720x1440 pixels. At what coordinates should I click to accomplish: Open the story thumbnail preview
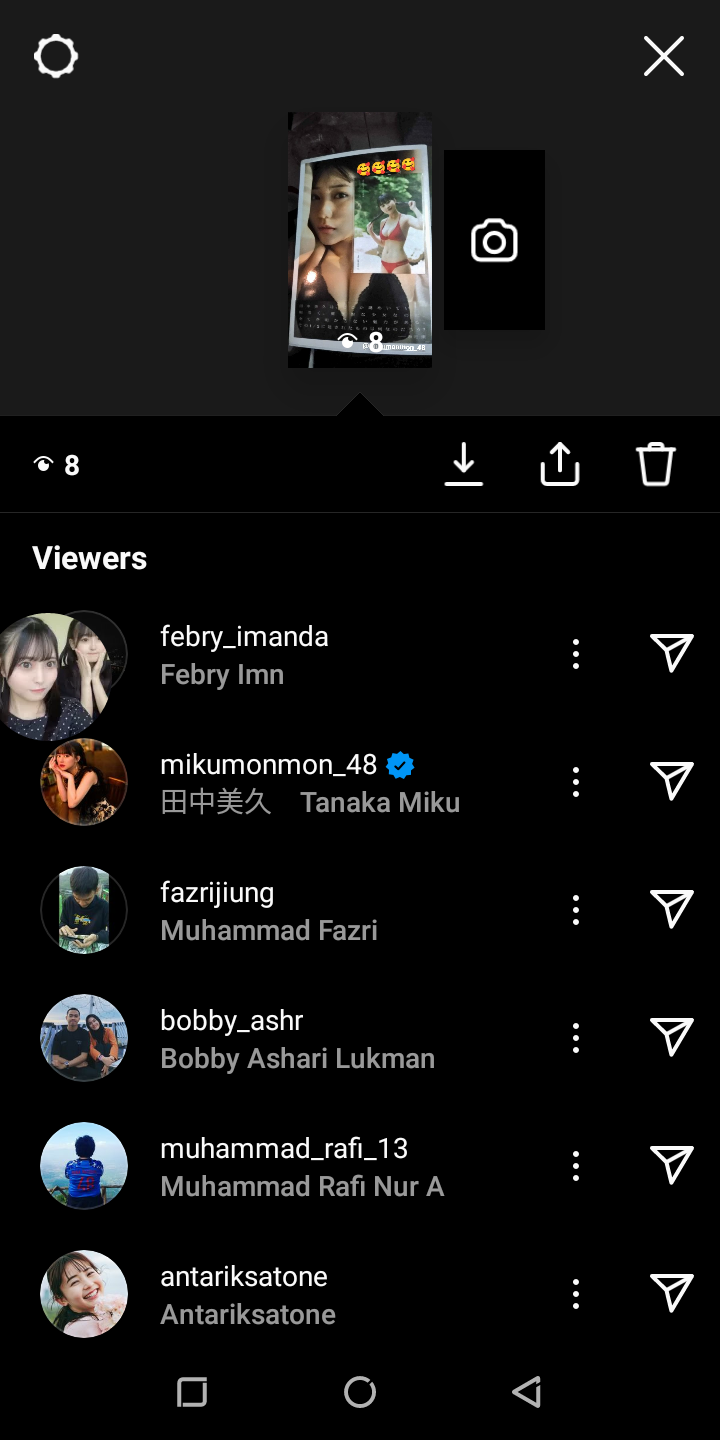(x=360, y=240)
